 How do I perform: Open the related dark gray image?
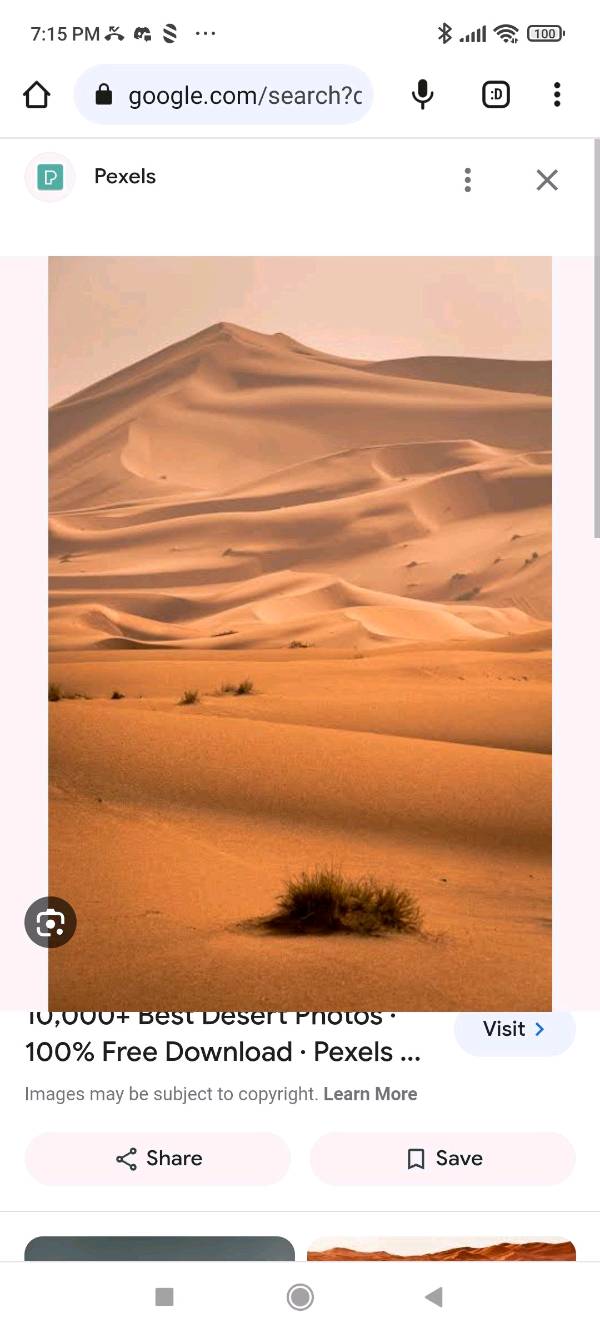159,1249
